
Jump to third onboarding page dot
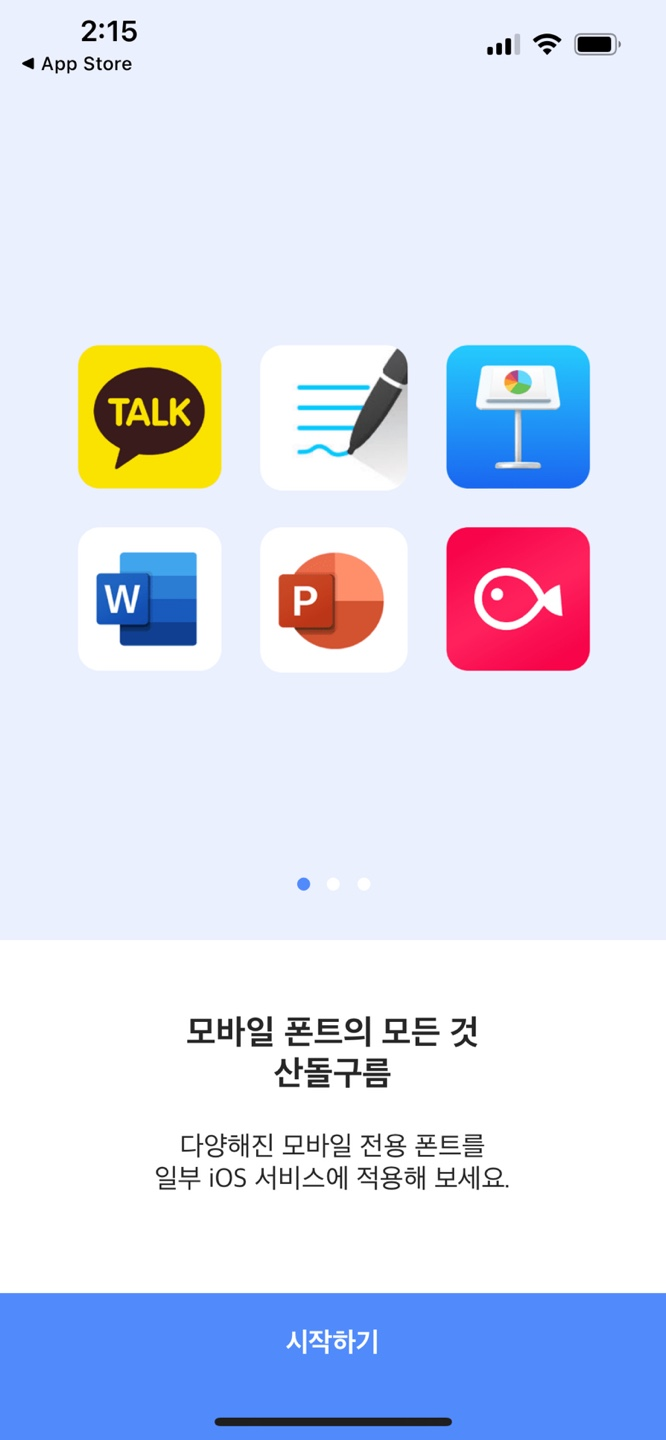pos(364,884)
